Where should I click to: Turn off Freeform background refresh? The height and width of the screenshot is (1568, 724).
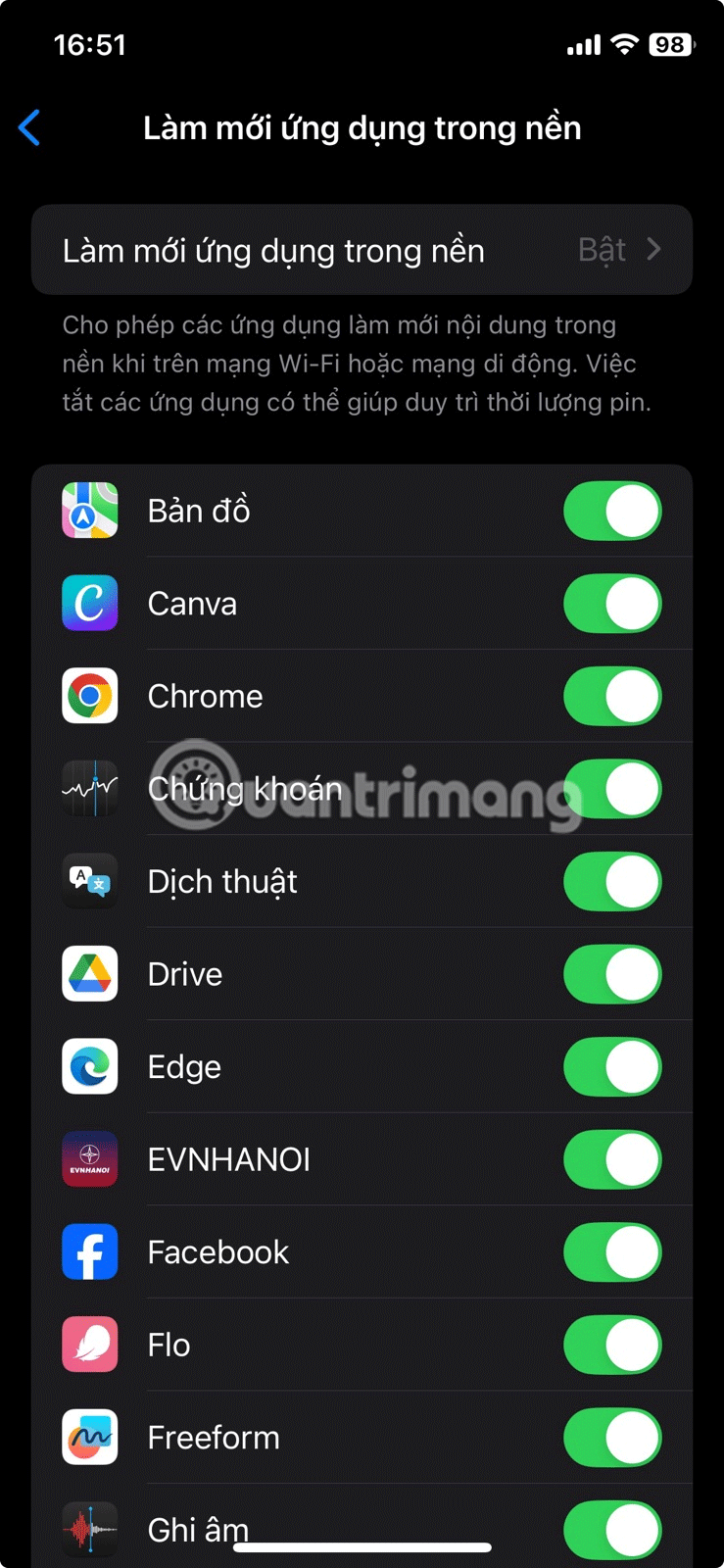(611, 1437)
